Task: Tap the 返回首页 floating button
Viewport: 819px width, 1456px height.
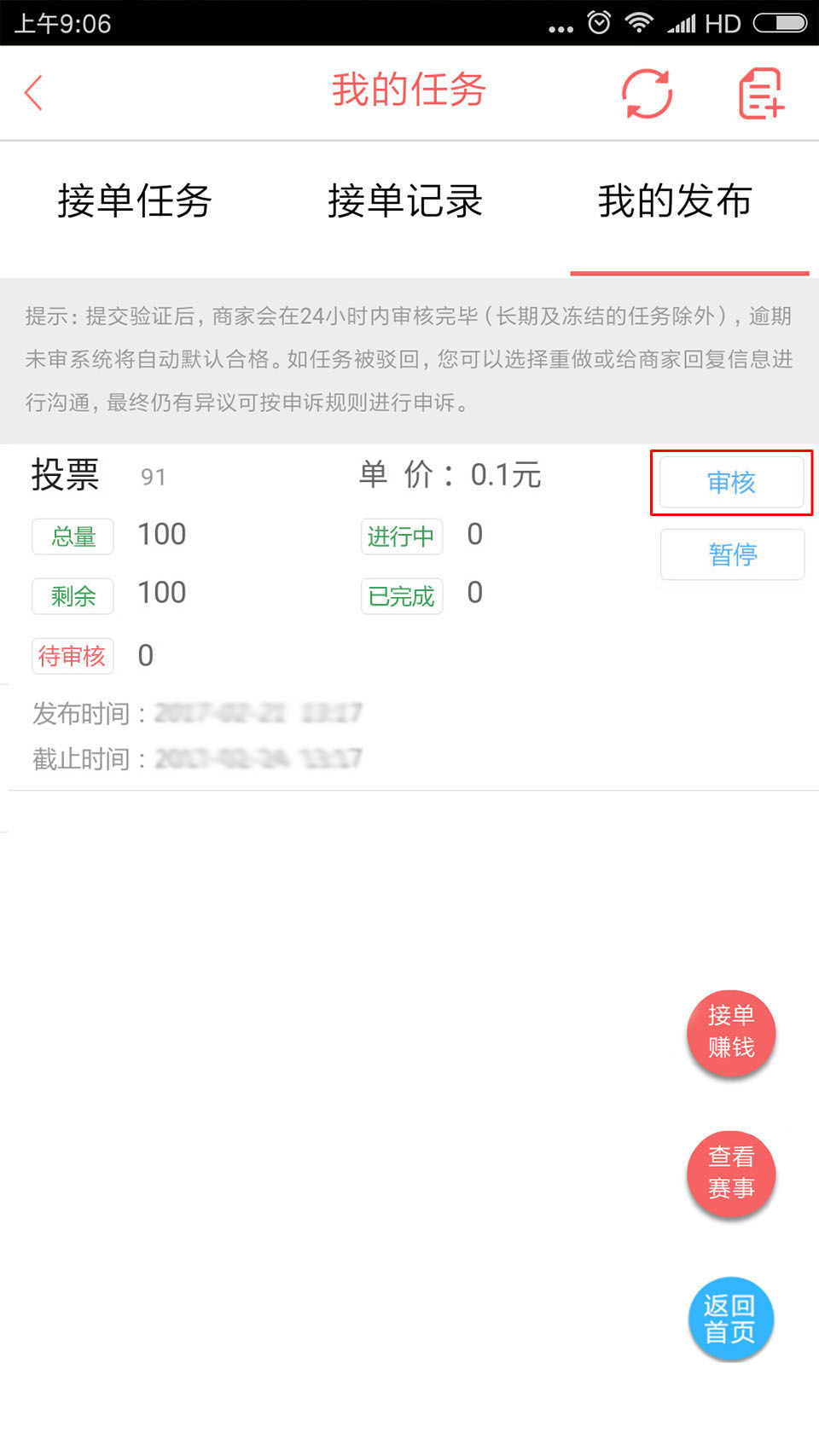Action: click(730, 1318)
